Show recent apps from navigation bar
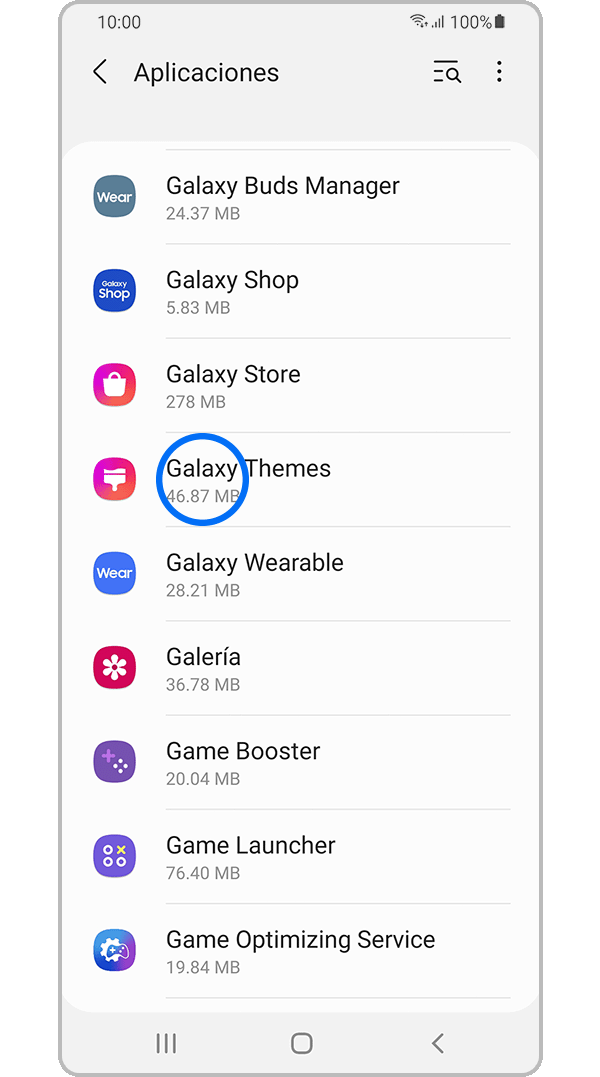The image size is (600, 1077). click(166, 1043)
